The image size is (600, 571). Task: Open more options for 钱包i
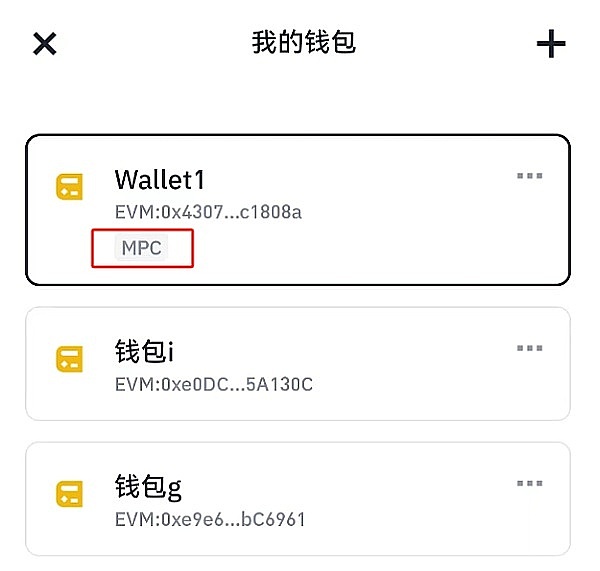click(x=529, y=348)
